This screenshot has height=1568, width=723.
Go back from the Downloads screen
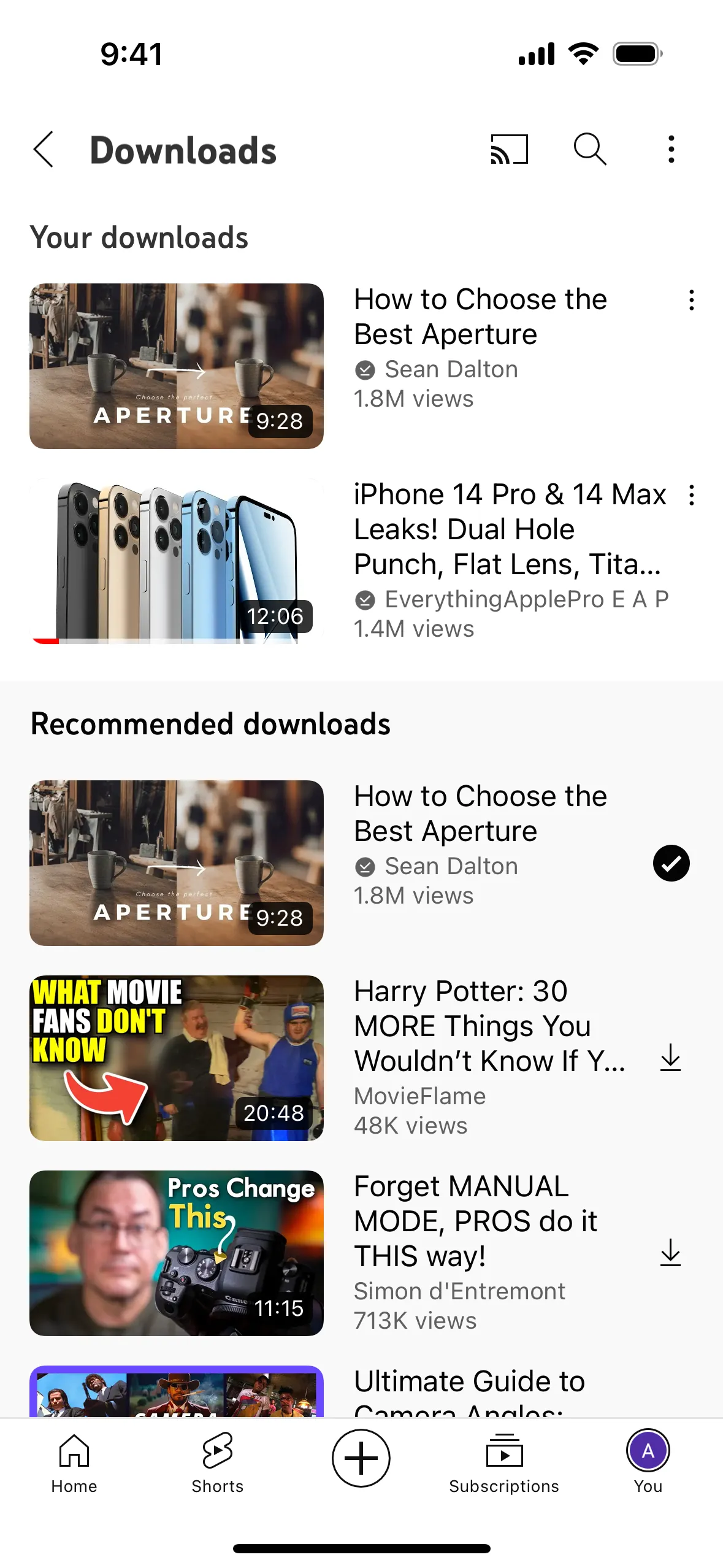click(44, 150)
